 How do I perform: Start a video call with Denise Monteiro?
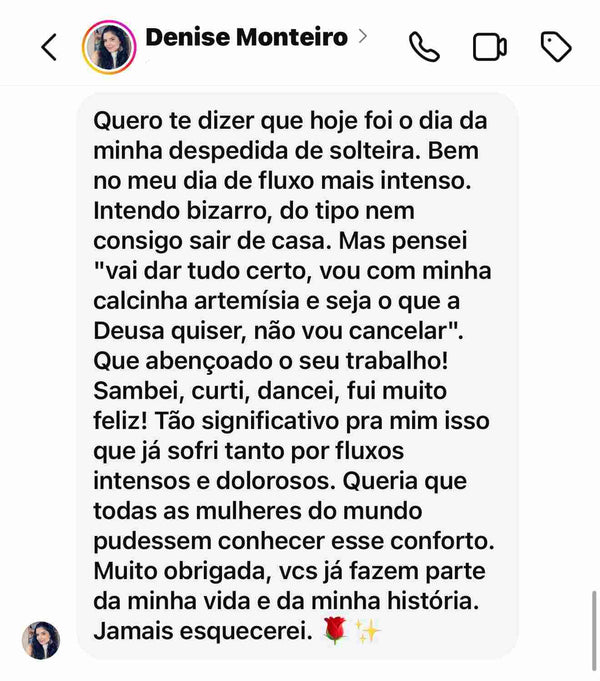coord(489,47)
